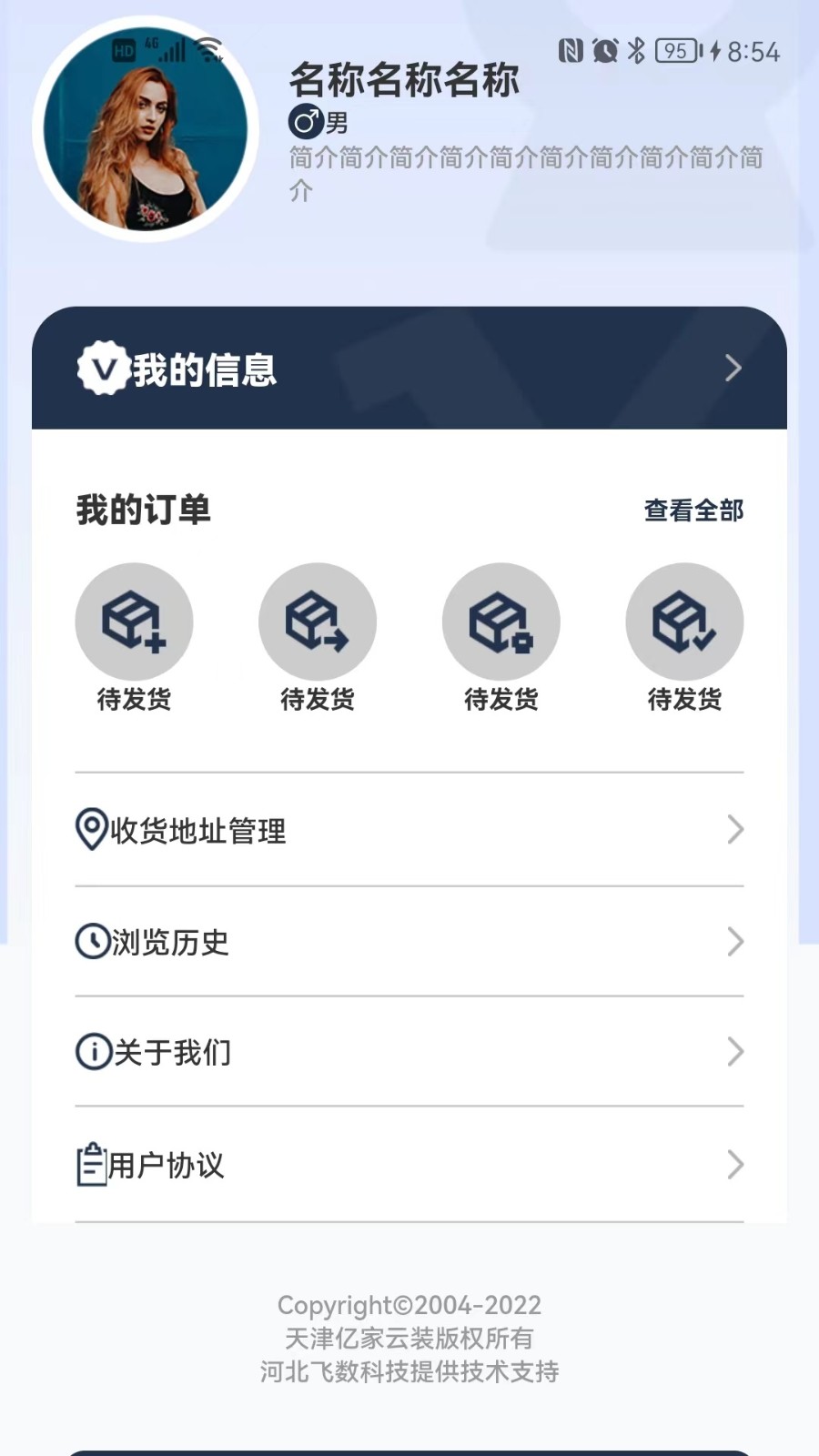Viewport: 819px width, 1456px height.
Task: Click the V badge icon in 我的信息 banner
Action: tap(103, 369)
